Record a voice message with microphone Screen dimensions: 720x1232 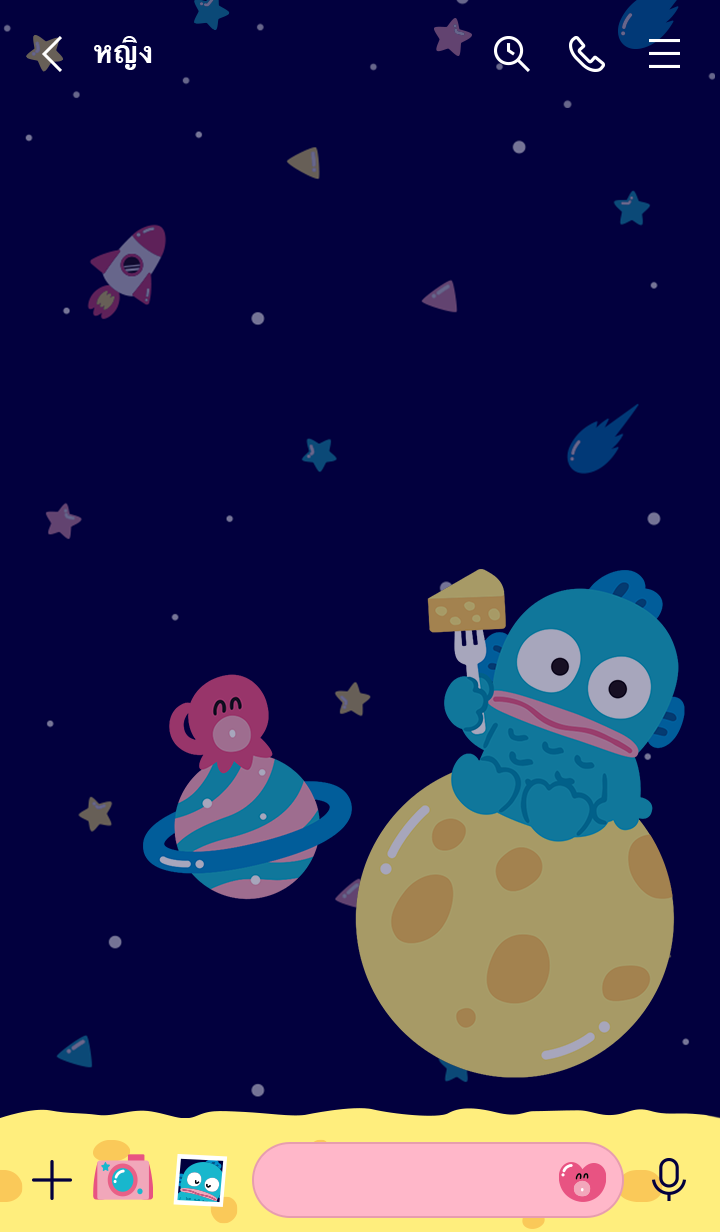click(x=668, y=1179)
